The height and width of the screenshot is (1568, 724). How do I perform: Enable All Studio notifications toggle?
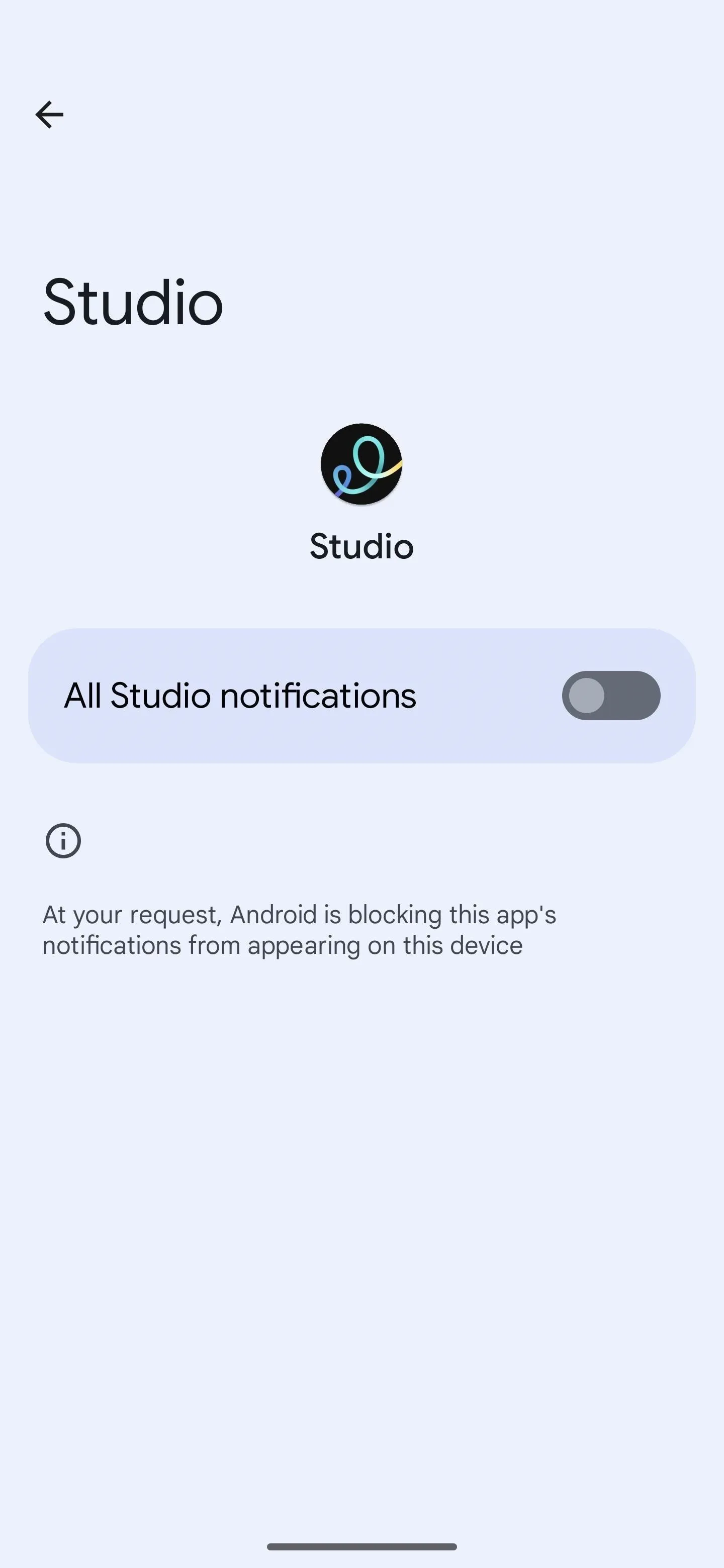click(x=611, y=695)
